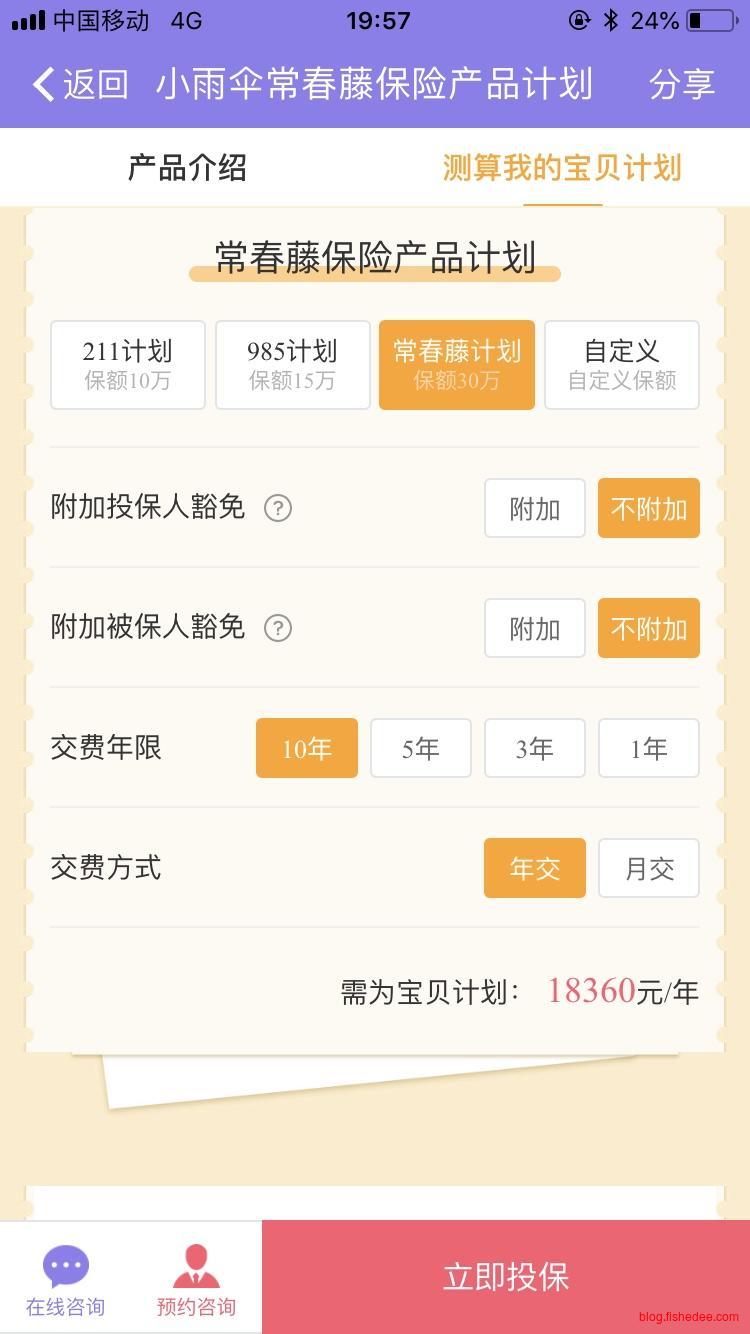Switch to the 产品介绍 tab
This screenshot has width=750, height=1334.
pyautogui.click(x=187, y=168)
